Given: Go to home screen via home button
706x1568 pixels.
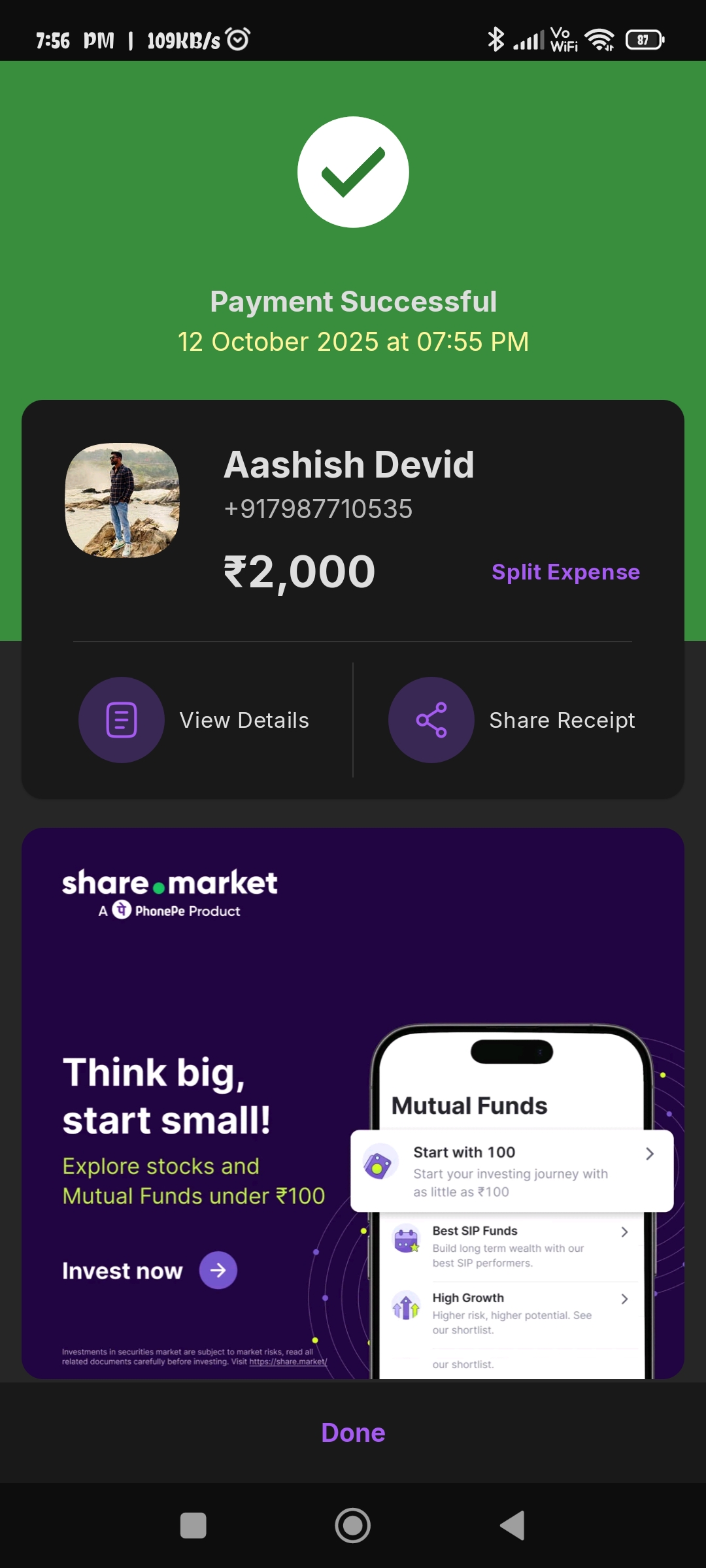Looking at the screenshot, I should tap(353, 1526).
